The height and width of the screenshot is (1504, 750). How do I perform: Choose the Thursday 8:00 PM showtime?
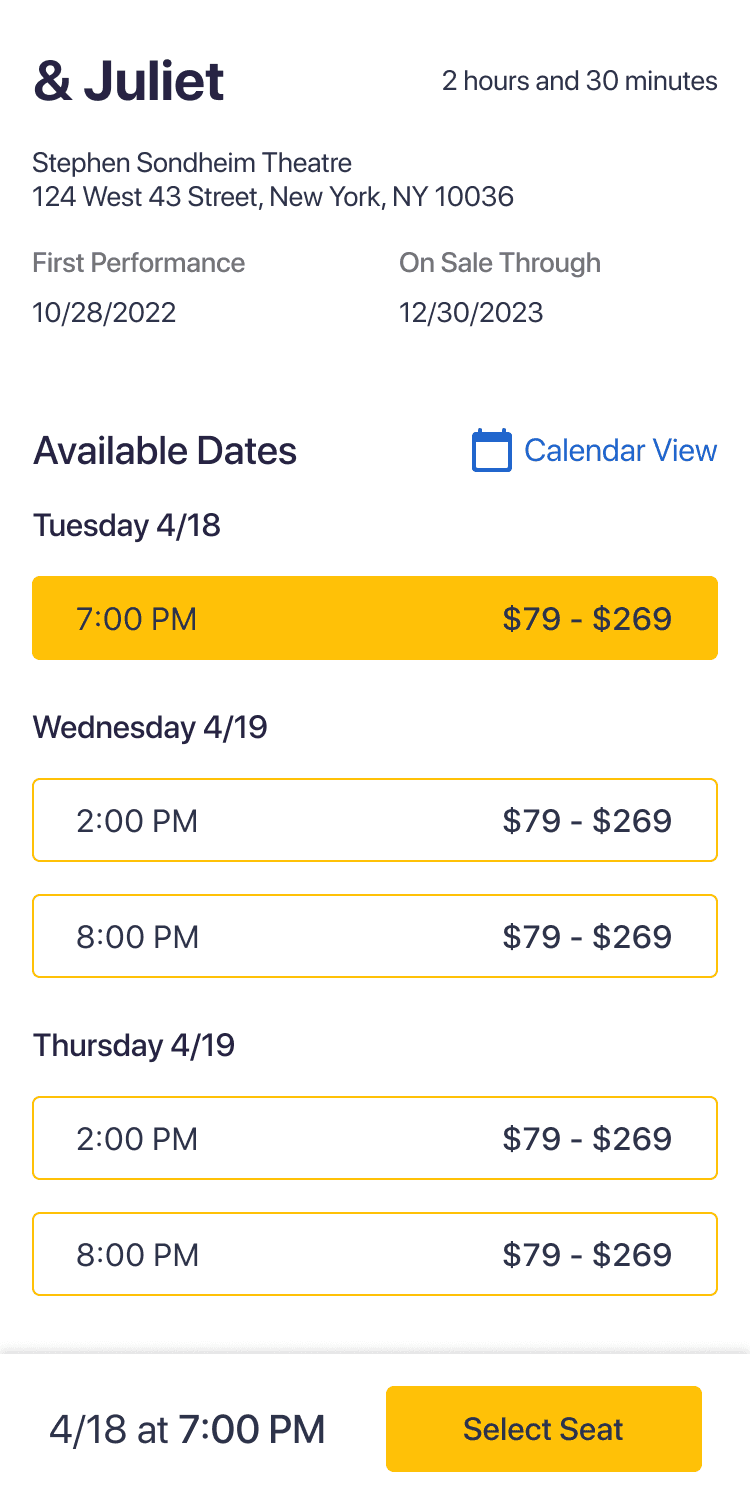[x=375, y=1254]
